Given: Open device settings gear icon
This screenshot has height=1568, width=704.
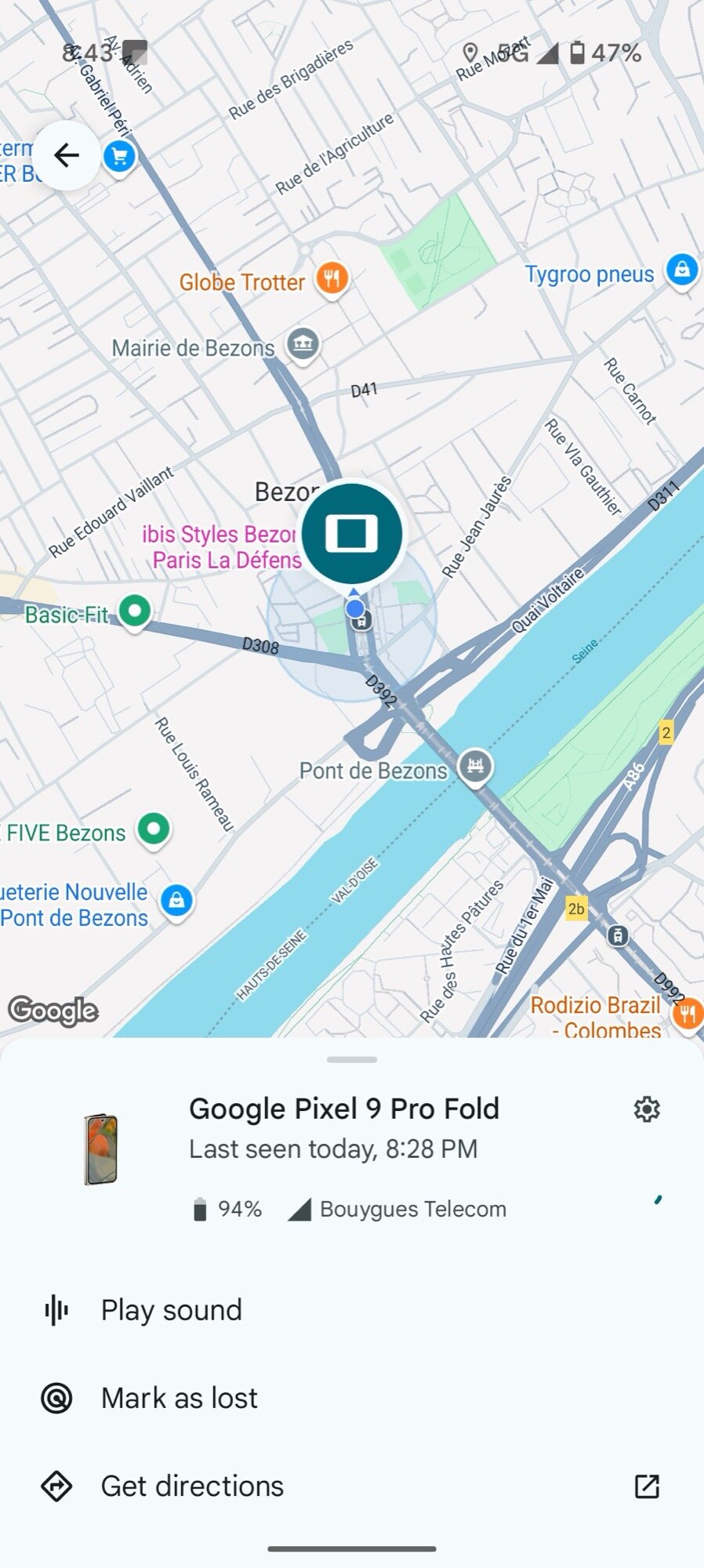Looking at the screenshot, I should [647, 1109].
